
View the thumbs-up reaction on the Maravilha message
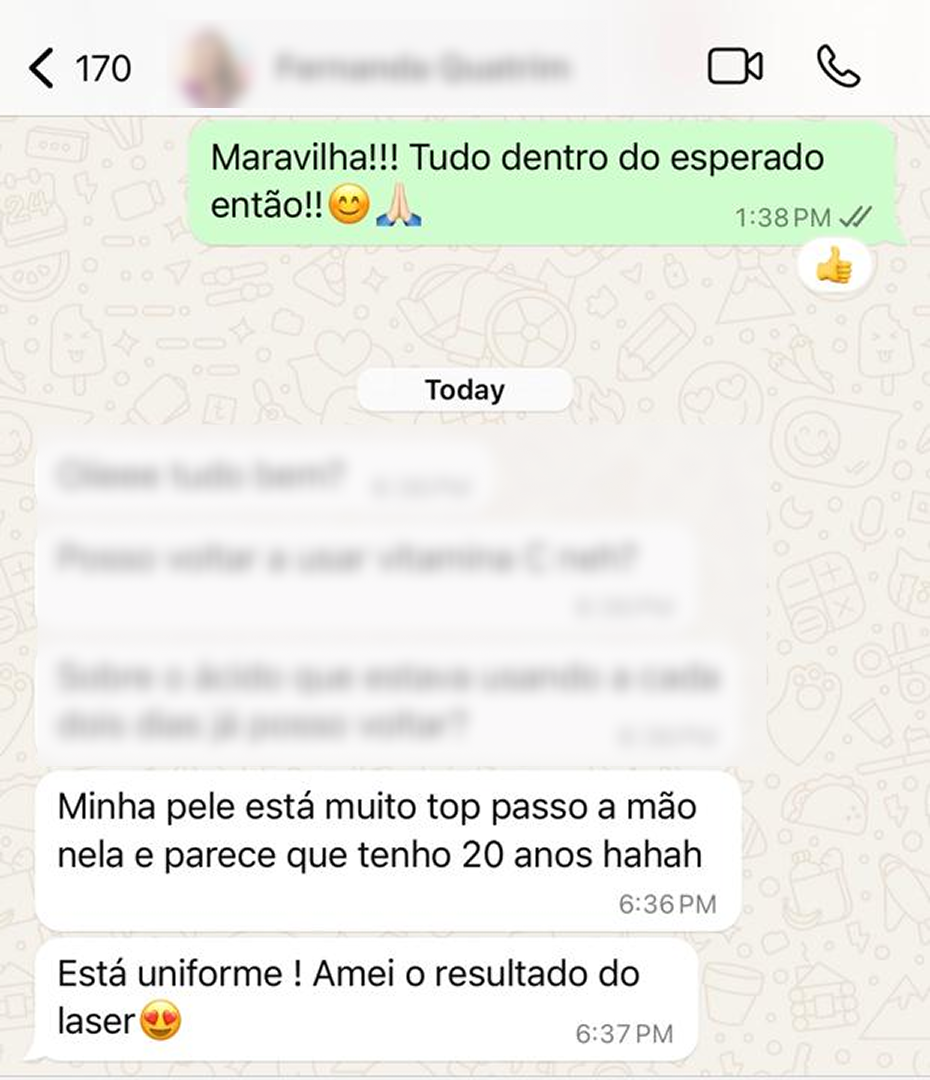[x=834, y=266]
